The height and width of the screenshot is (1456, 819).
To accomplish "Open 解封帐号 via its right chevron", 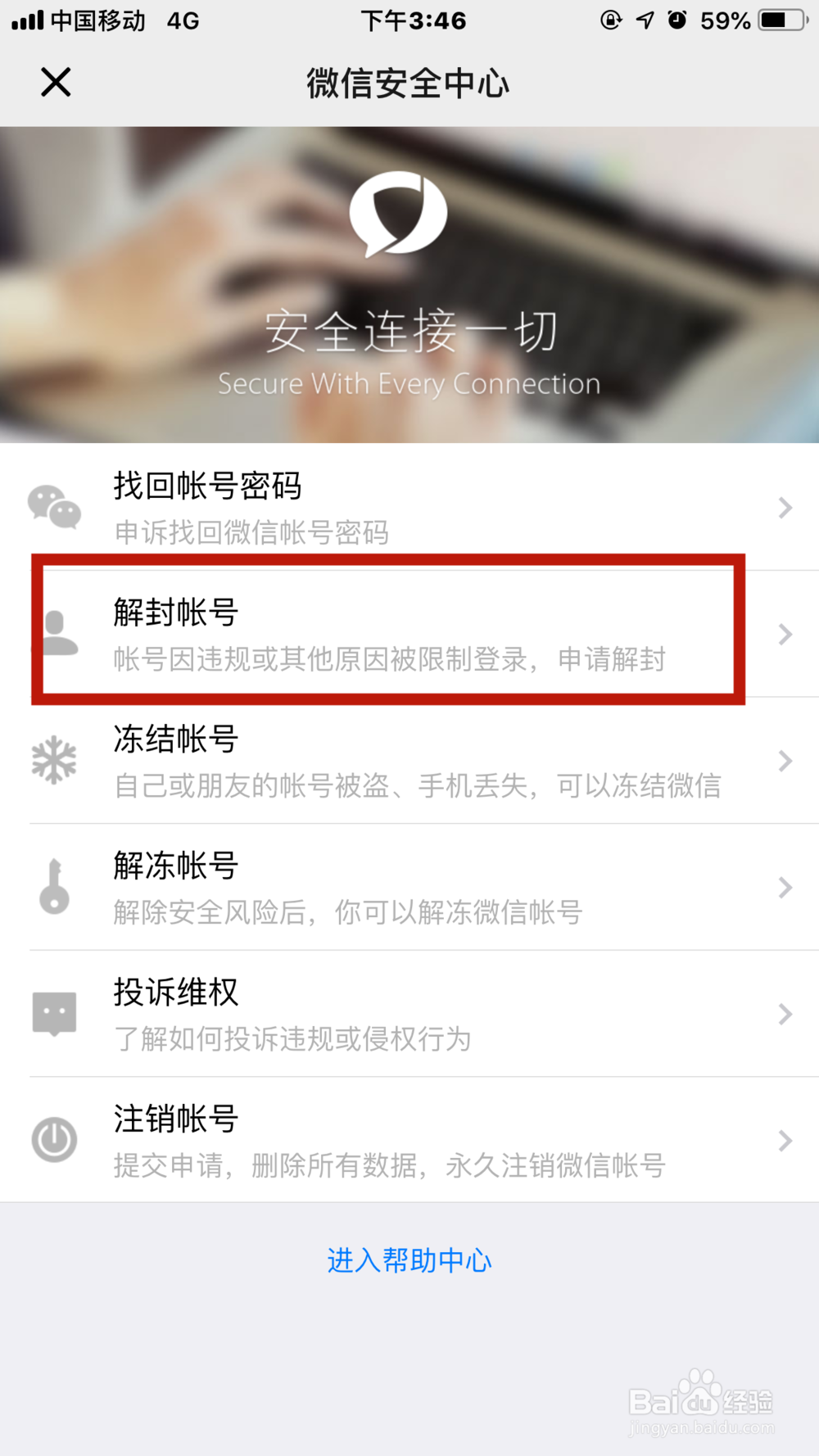I will (785, 635).
